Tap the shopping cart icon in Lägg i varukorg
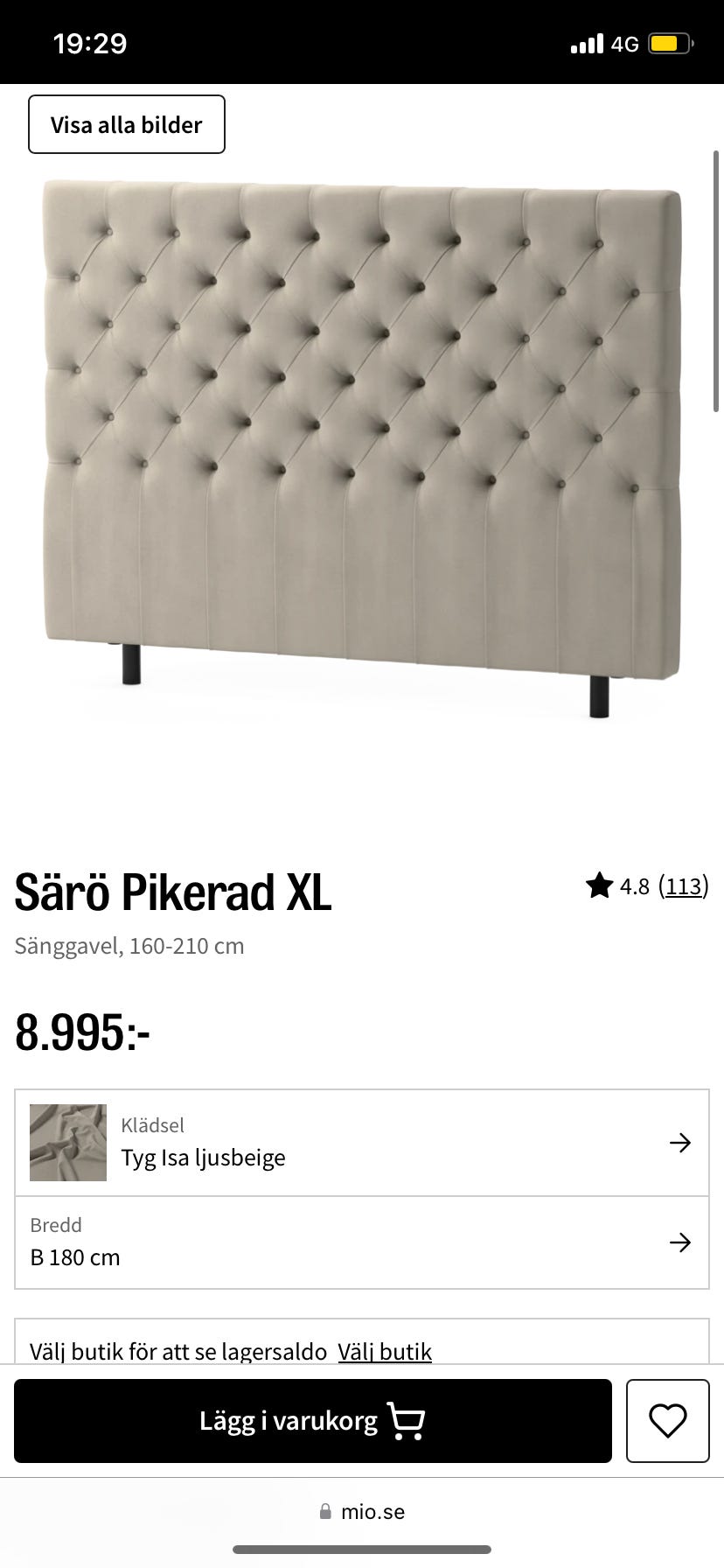 pyautogui.click(x=407, y=1421)
